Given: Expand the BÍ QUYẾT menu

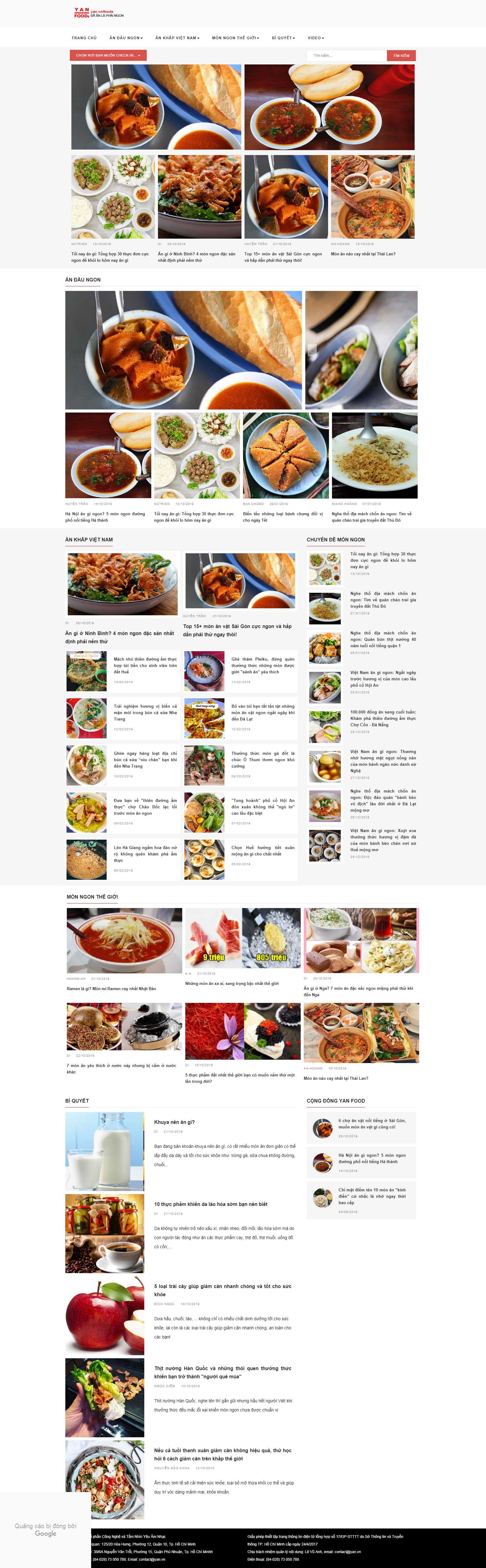Looking at the screenshot, I should pos(283,38).
